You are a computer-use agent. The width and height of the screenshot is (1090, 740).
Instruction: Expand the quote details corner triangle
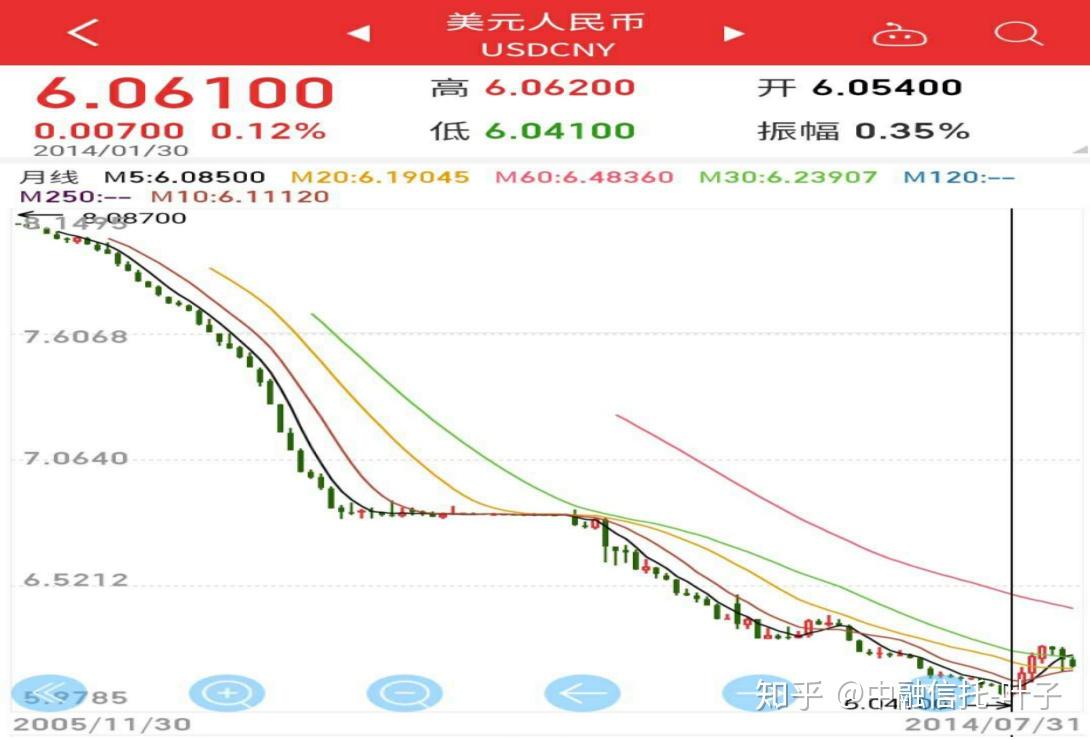pos(1080,151)
